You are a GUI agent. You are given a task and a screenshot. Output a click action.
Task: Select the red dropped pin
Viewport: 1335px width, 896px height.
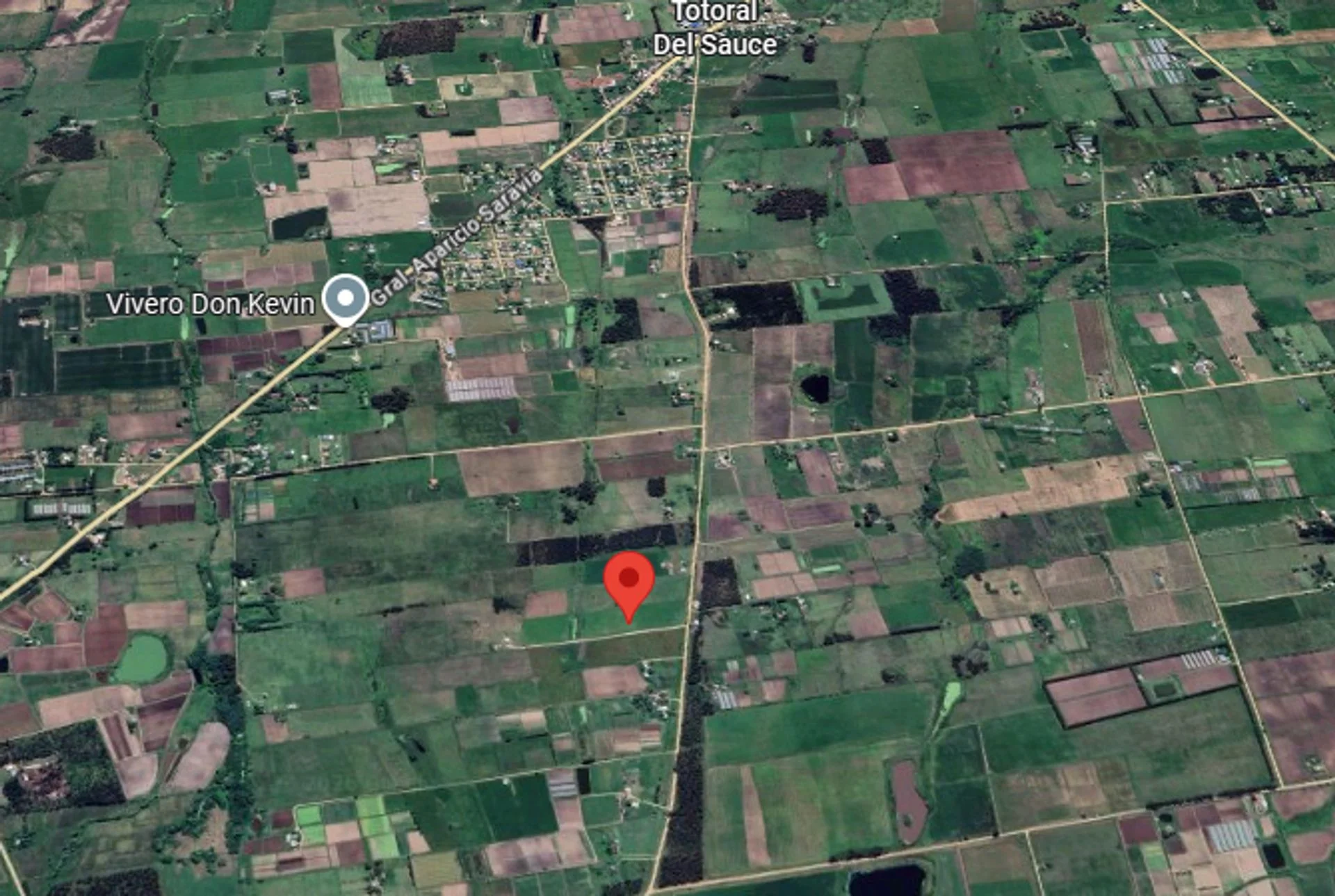[629, 583]
